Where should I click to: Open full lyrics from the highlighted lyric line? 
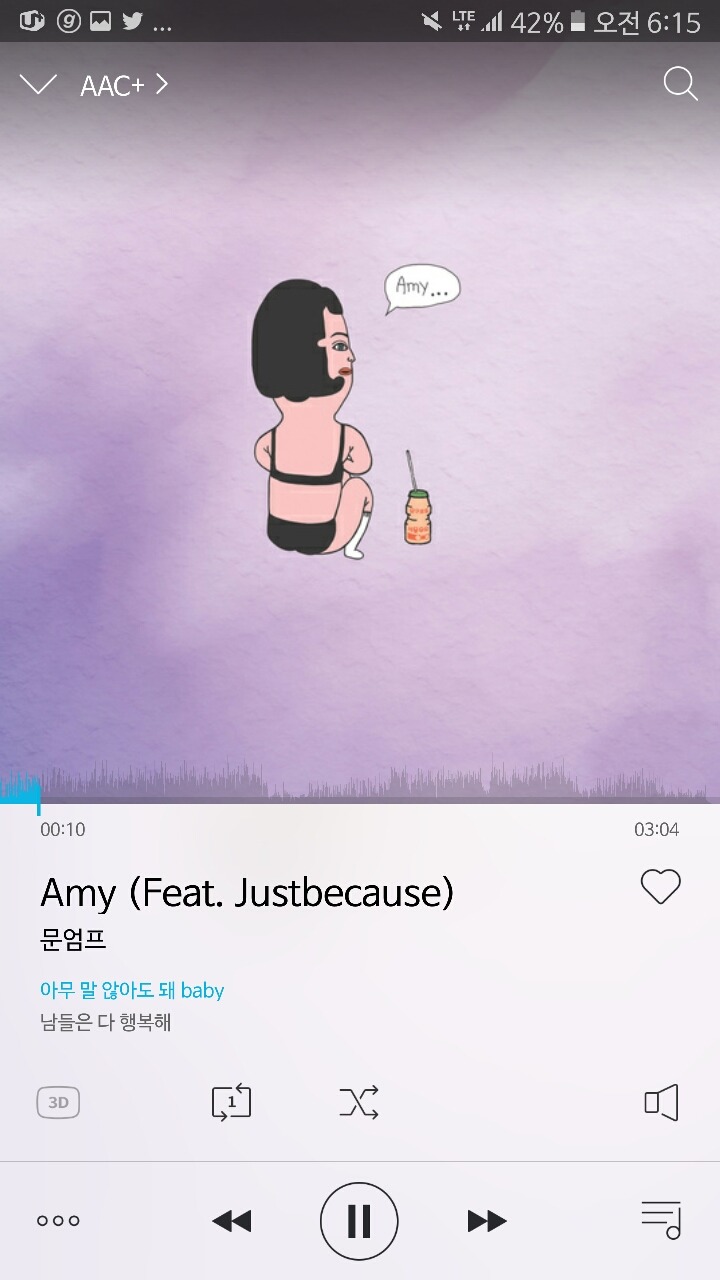[x=132, y=990]
